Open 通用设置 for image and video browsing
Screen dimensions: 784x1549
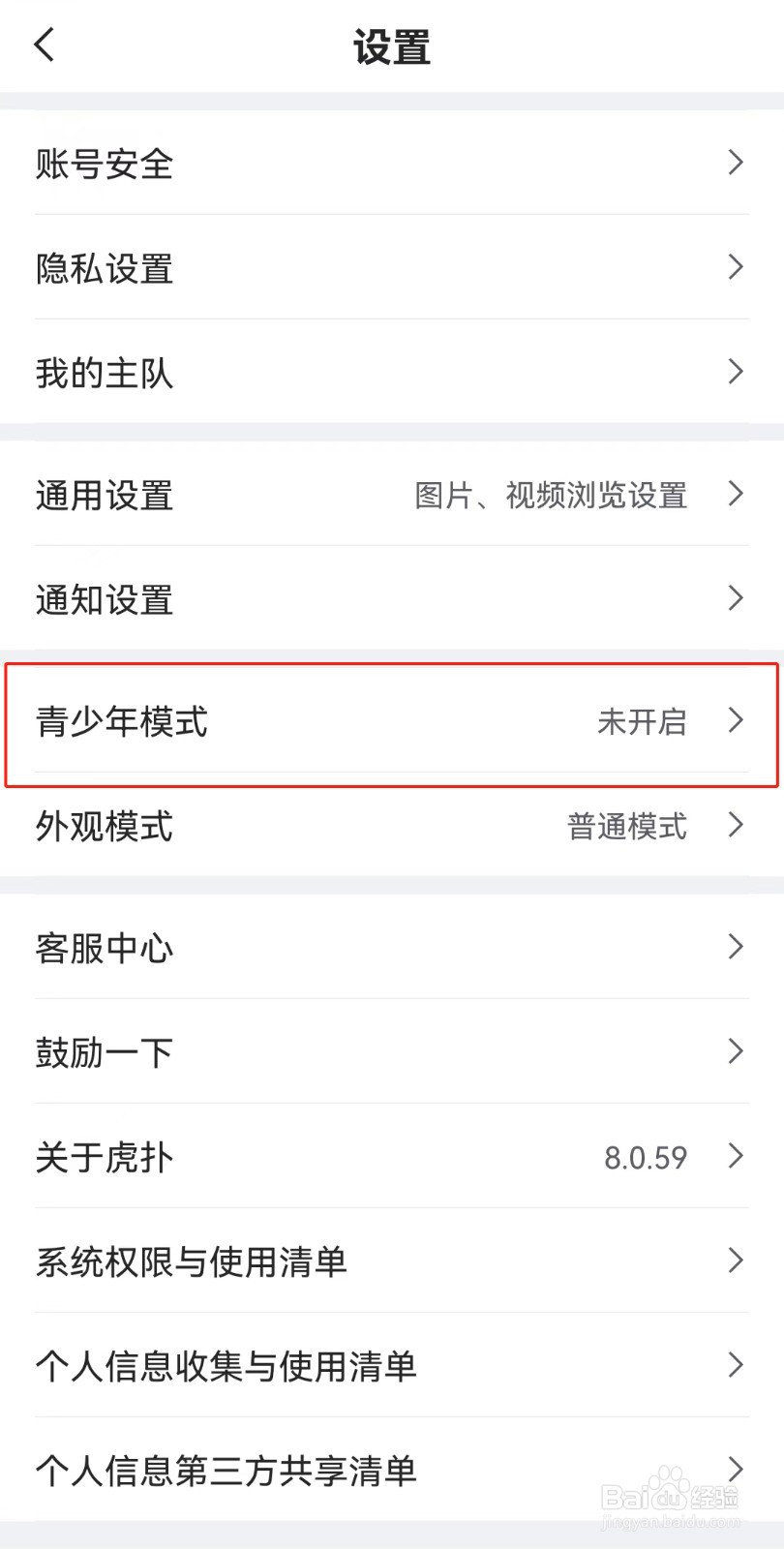(104, 496)
